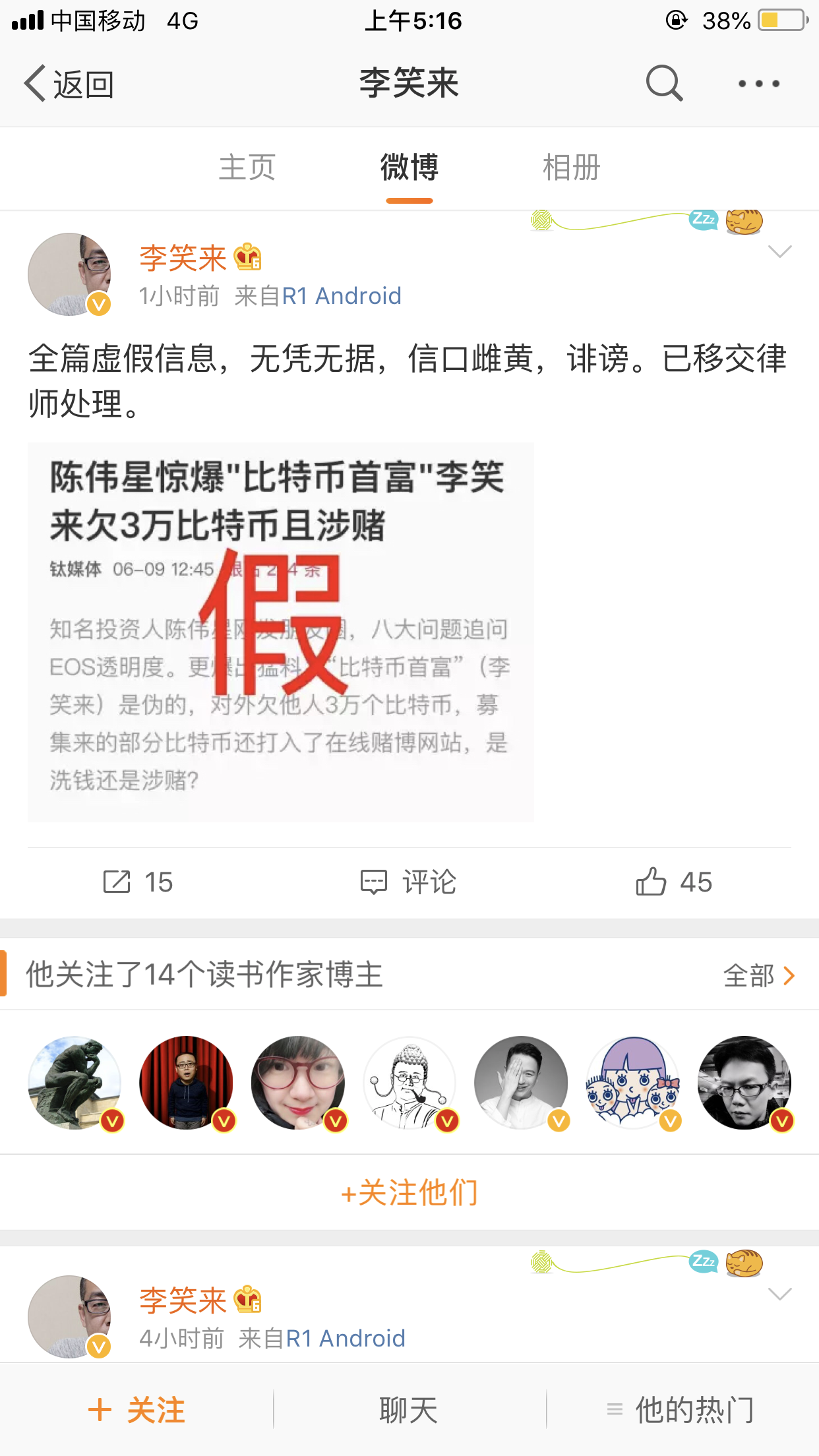Open the attached article image marked 假

click(x=280, y=632)
